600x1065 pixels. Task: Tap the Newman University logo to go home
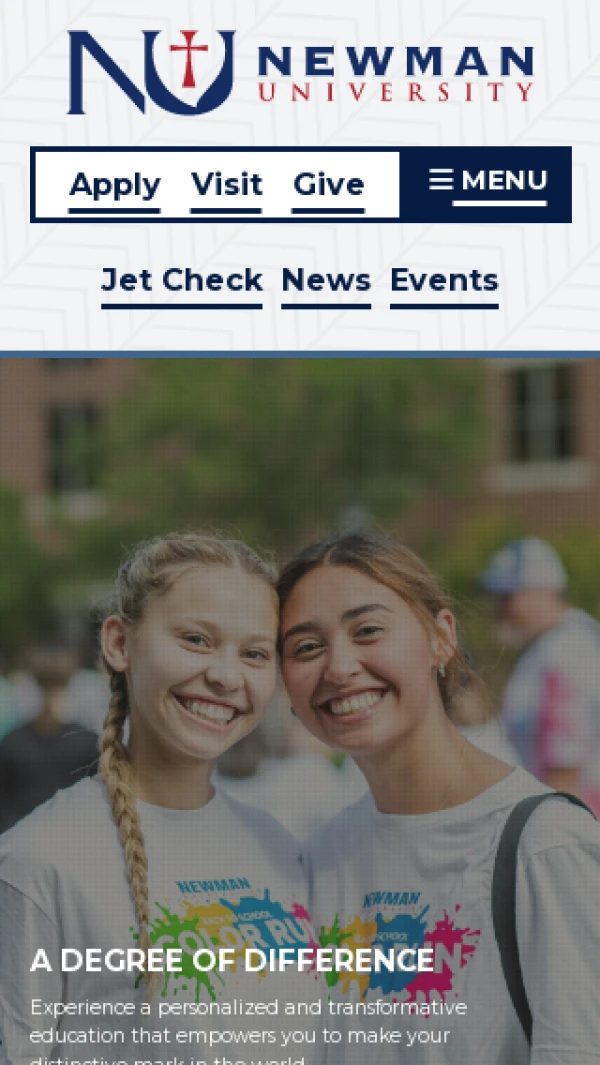click(300, 72)
